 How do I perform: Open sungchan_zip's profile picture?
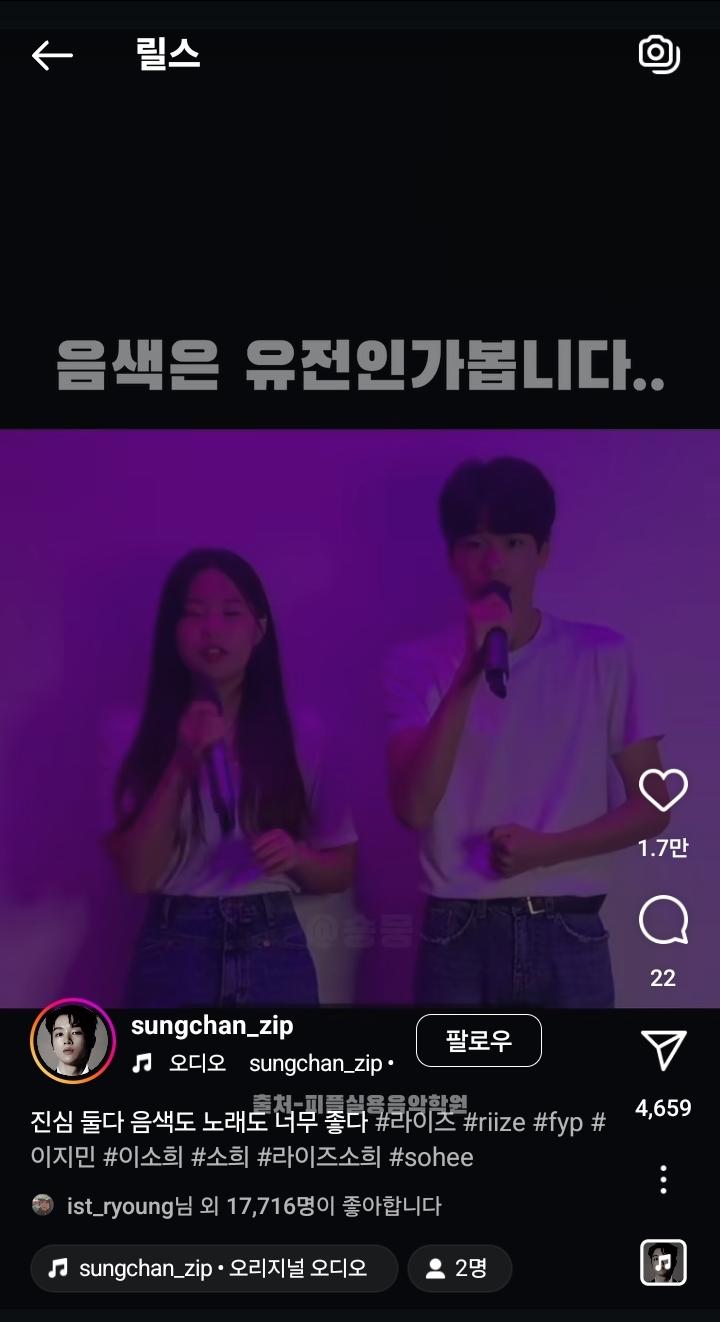pos(72,1041)
